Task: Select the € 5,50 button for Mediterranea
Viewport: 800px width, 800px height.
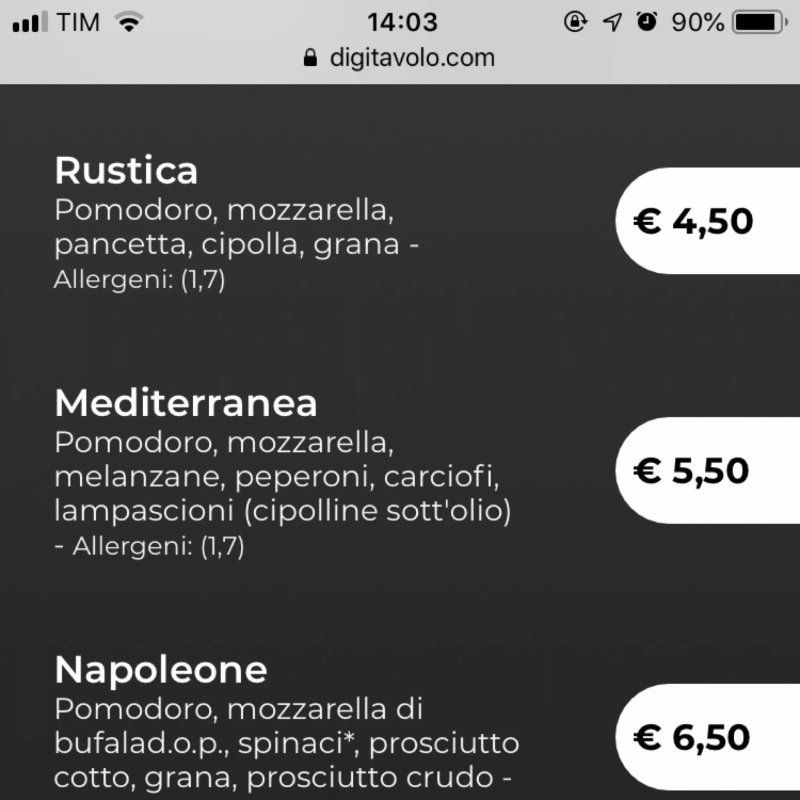Action: tap(708, 470)
